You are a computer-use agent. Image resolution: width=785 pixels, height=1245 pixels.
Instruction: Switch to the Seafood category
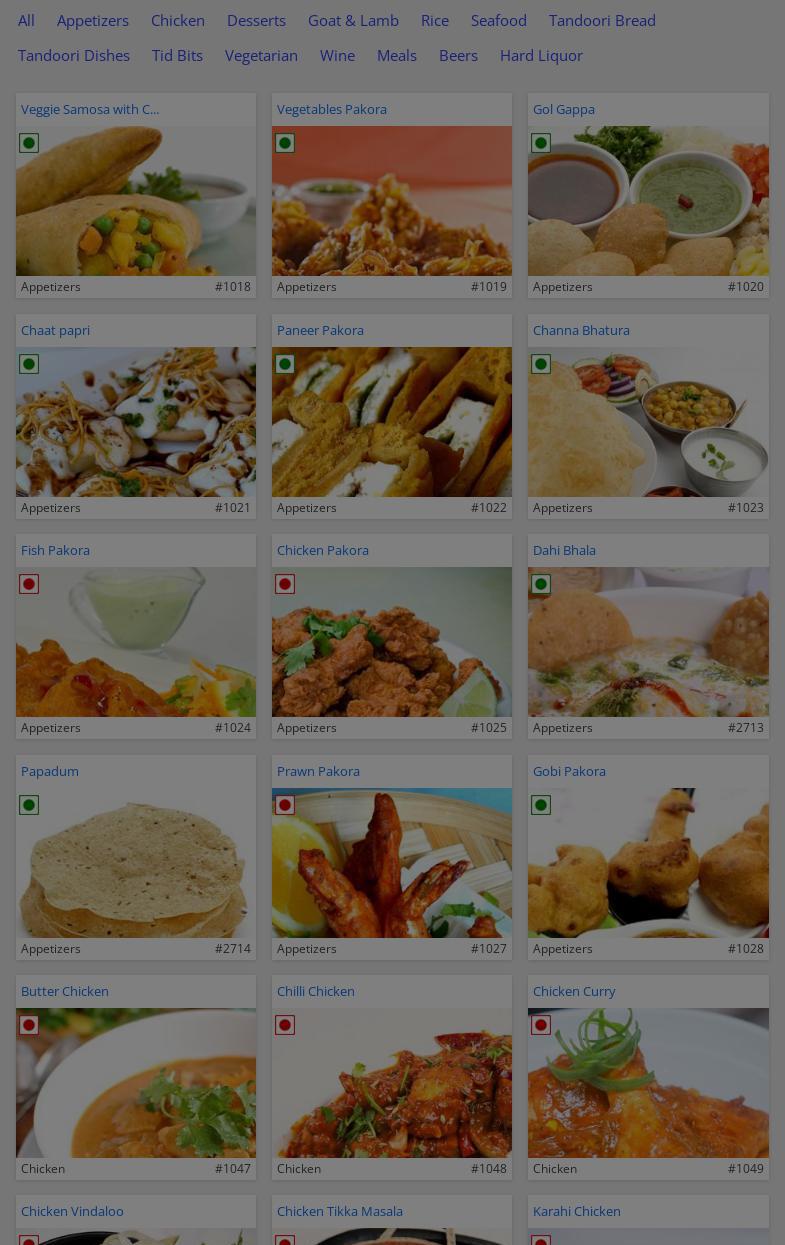pyautogui.click(x=499, y=20)
